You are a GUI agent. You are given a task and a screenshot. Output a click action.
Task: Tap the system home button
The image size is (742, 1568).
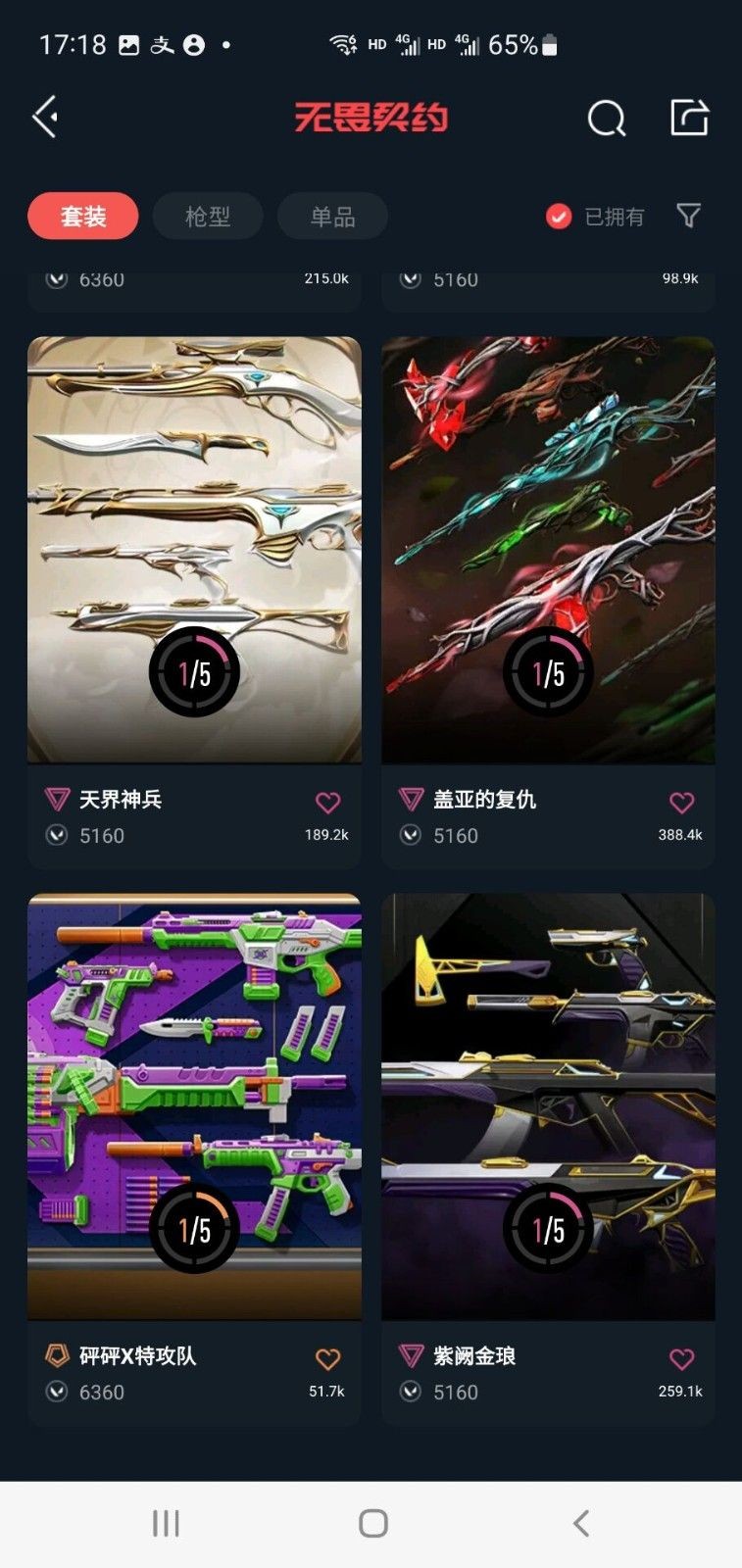click(372, 1523)
